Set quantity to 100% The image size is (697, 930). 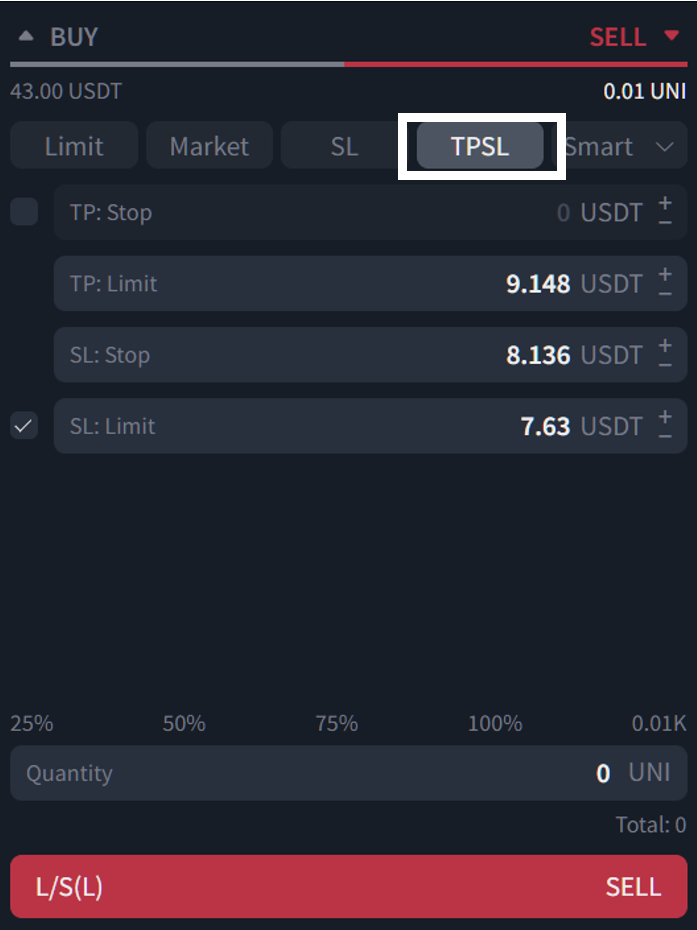tap(495, 723)
